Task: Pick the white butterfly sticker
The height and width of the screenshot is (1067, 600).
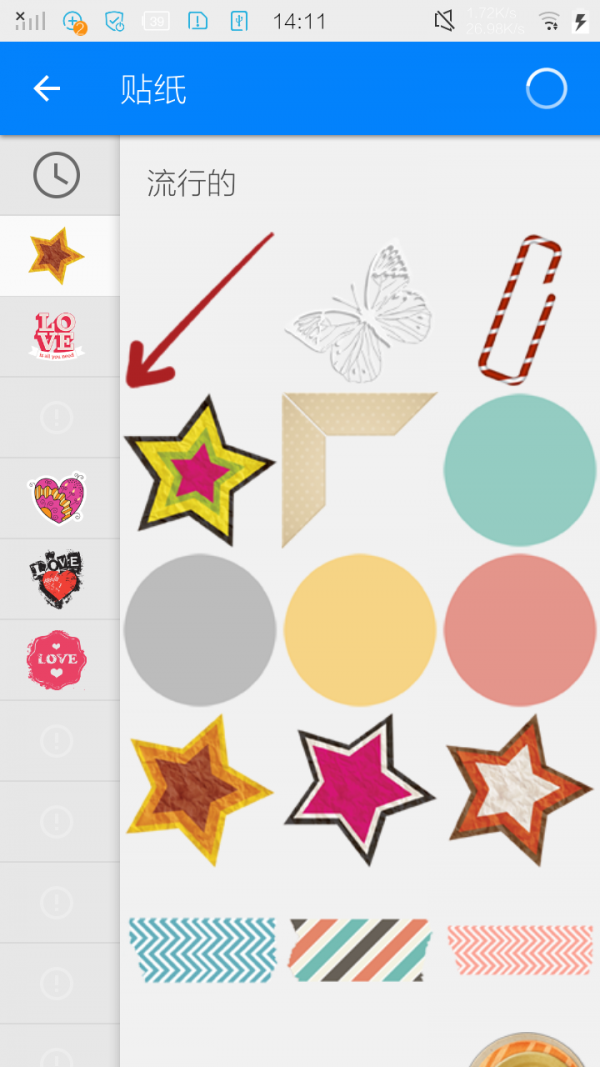Action: point(358,312)
